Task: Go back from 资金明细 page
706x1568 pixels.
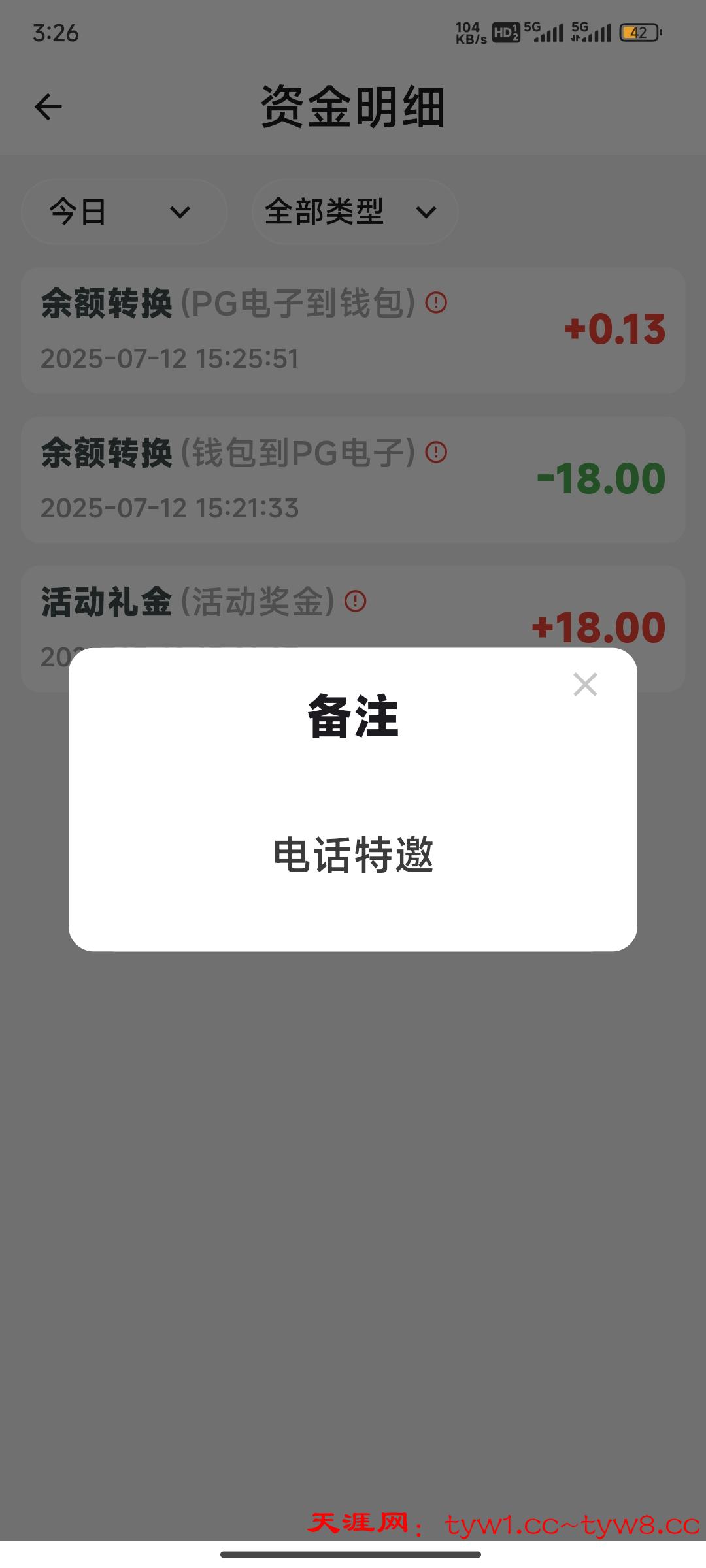Action: point(48,107)
